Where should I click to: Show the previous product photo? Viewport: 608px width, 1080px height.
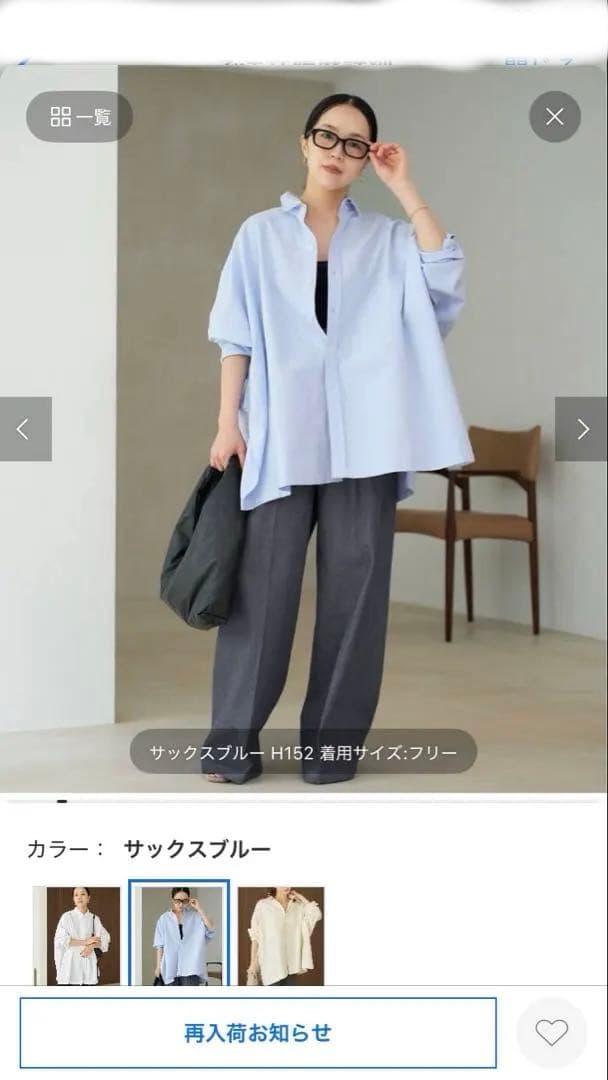point(25,429)
